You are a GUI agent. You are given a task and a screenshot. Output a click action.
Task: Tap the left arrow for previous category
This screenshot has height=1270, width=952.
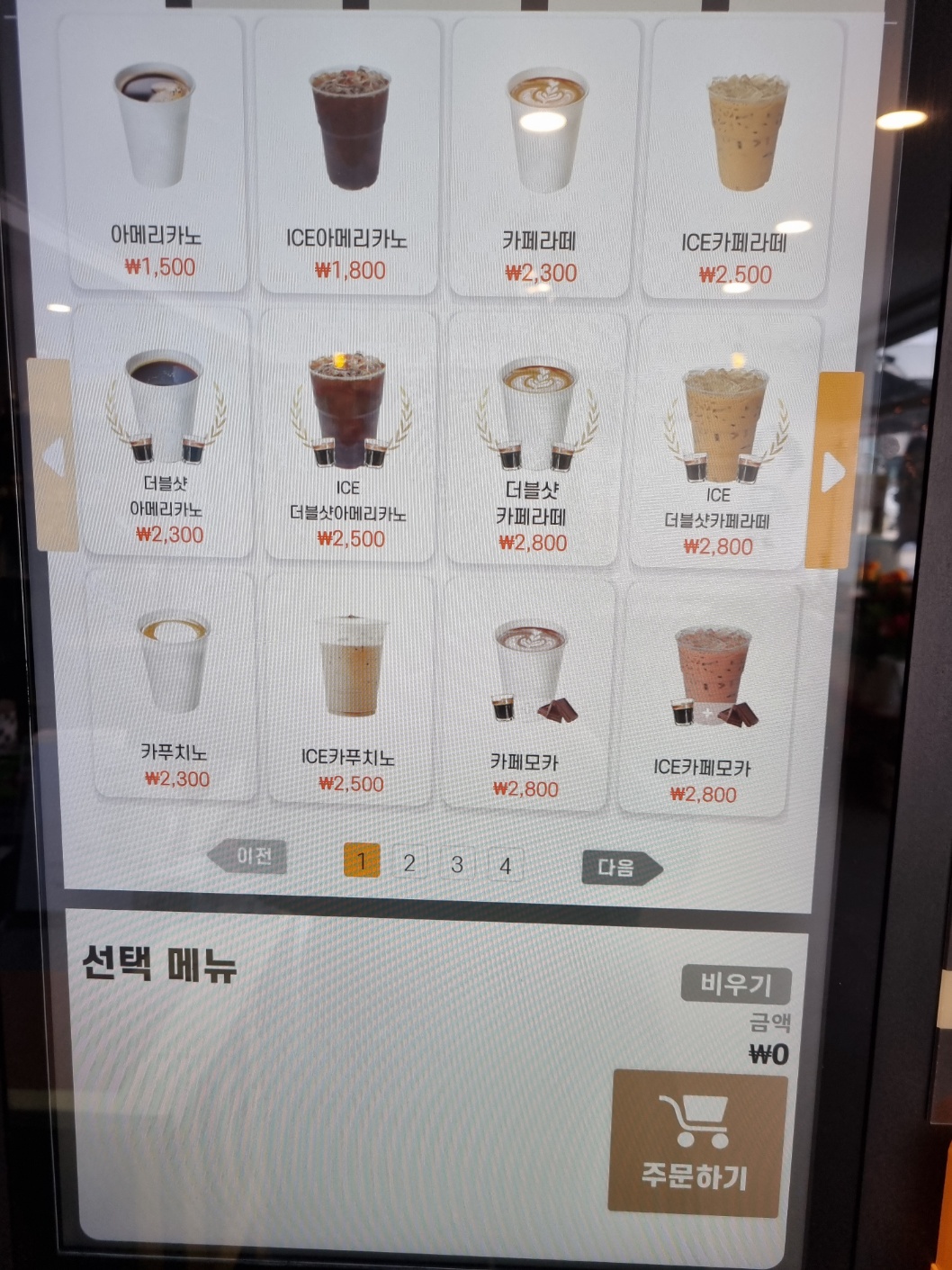tap(52, 455)
